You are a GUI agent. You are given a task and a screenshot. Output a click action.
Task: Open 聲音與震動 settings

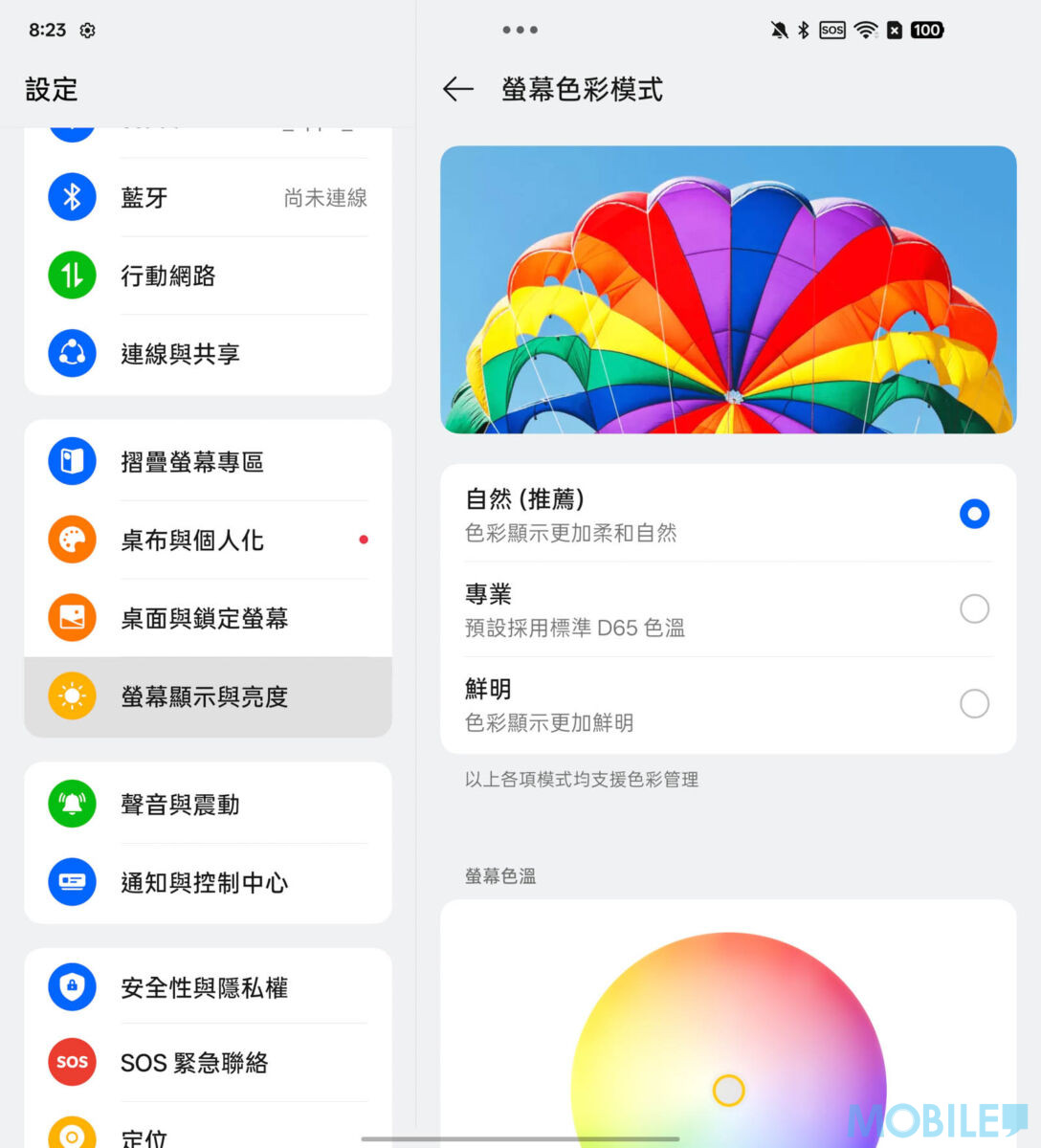[x=208, y=805]
